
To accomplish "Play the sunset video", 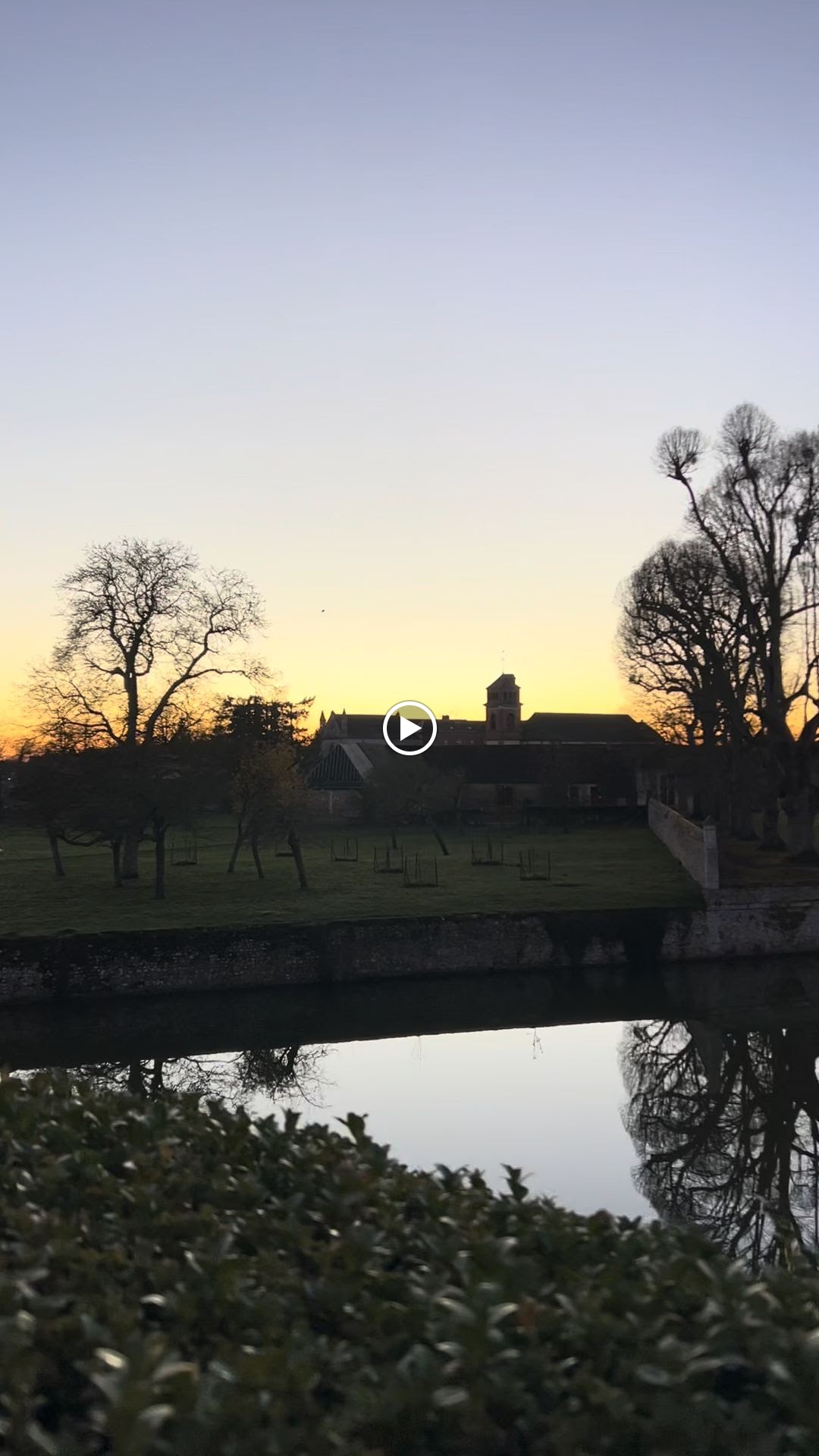I will [409, 728].
